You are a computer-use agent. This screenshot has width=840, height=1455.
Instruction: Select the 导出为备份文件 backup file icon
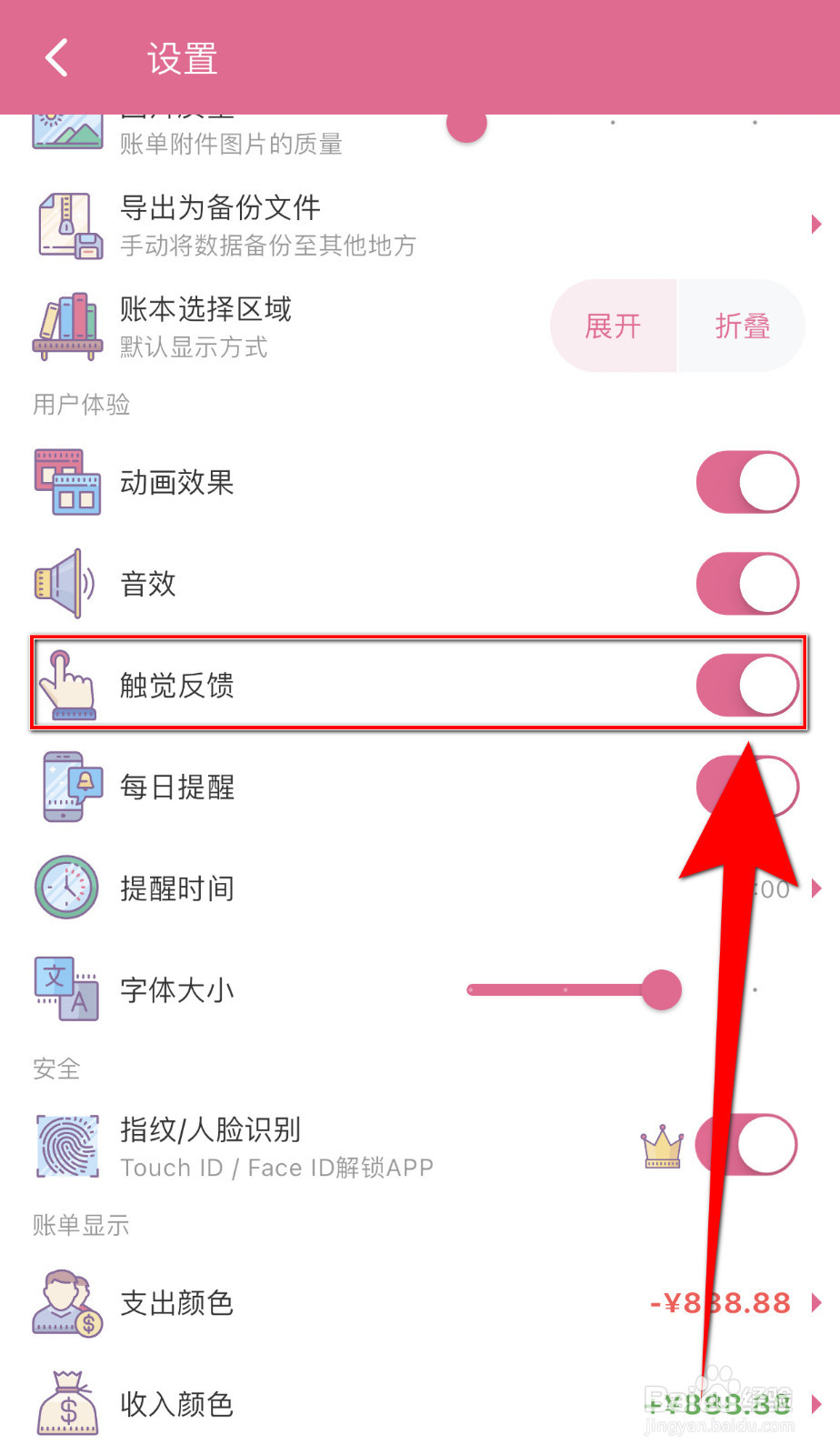coord(68,225)
